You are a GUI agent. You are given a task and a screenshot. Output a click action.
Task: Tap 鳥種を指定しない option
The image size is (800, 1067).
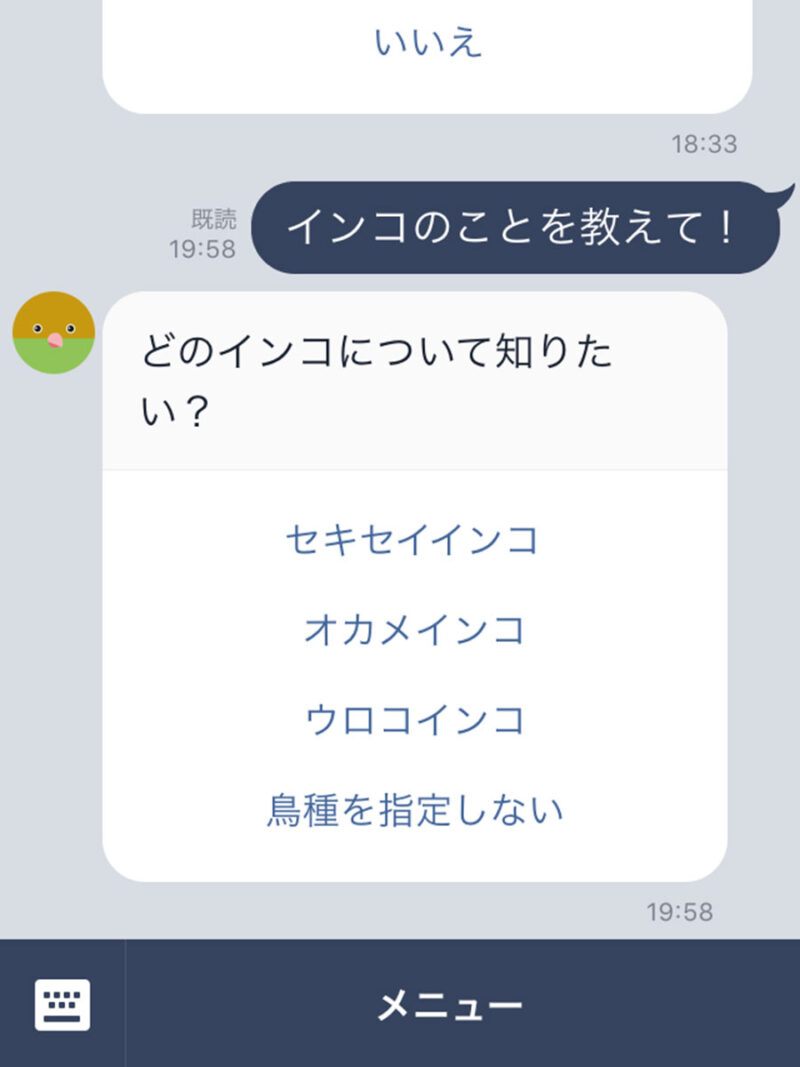click(x=414, y=810)
